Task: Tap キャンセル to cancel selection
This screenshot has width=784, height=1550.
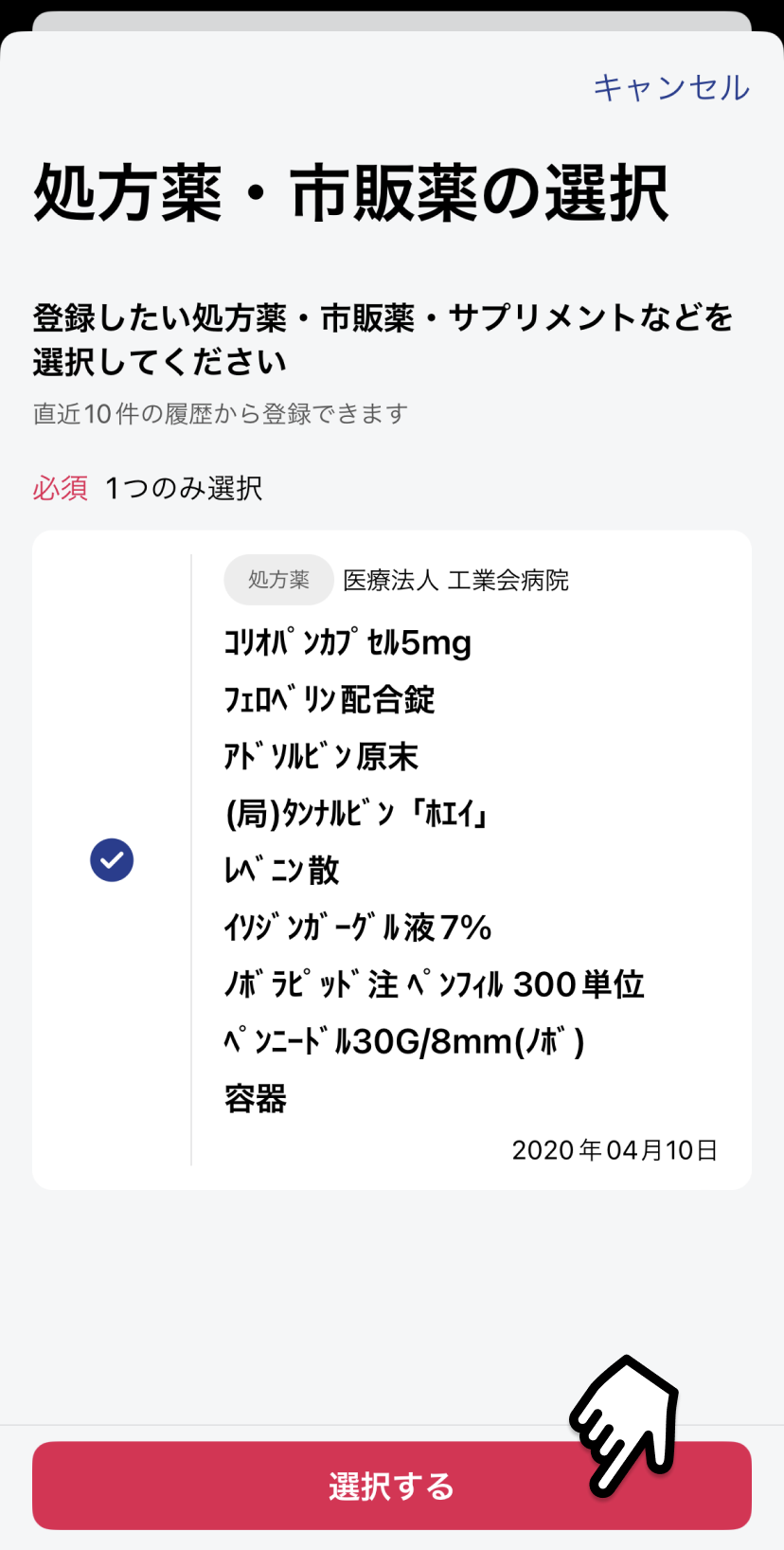Action: pos(671,87)
